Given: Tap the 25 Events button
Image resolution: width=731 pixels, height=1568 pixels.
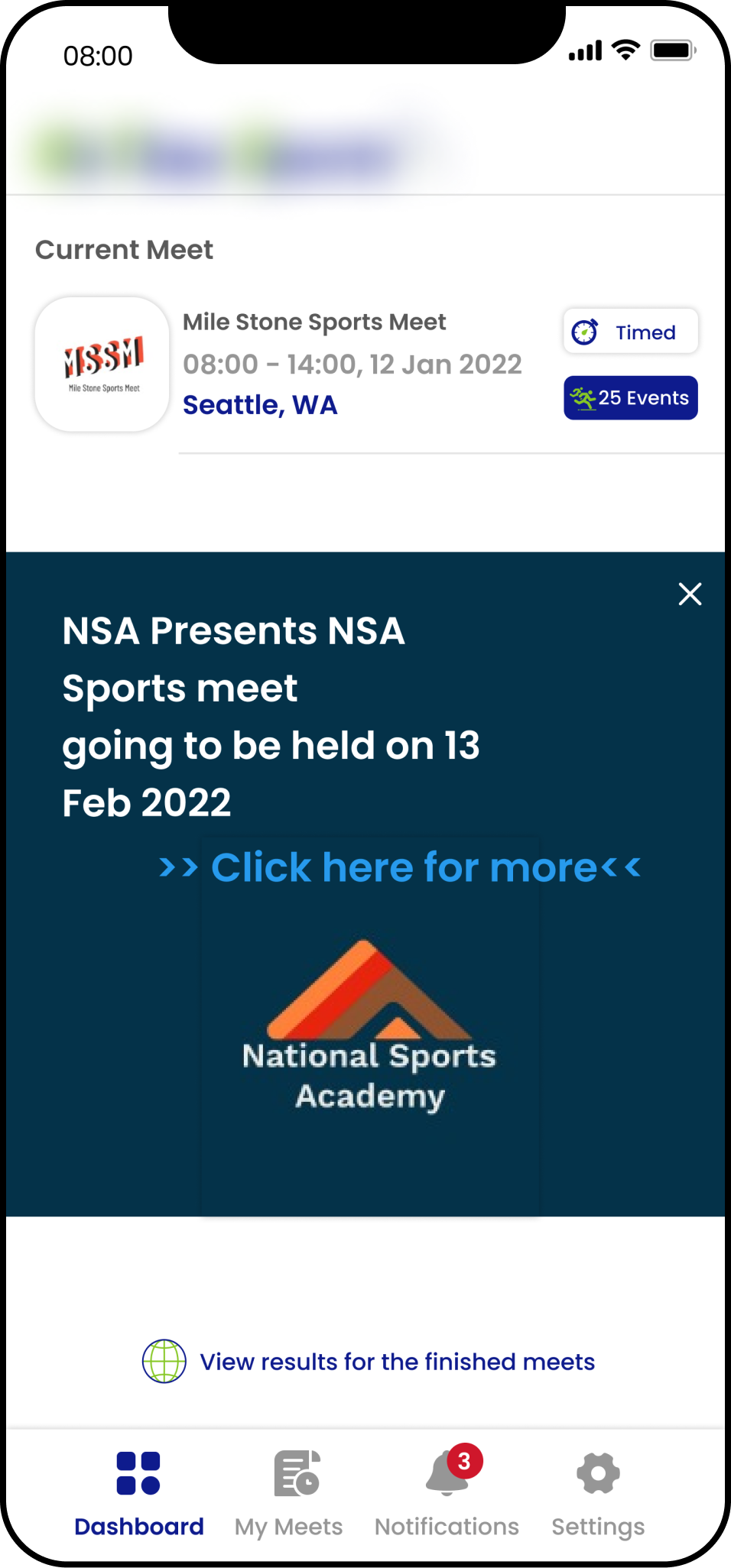Looking at the screenshot, I should pos(631,398).
